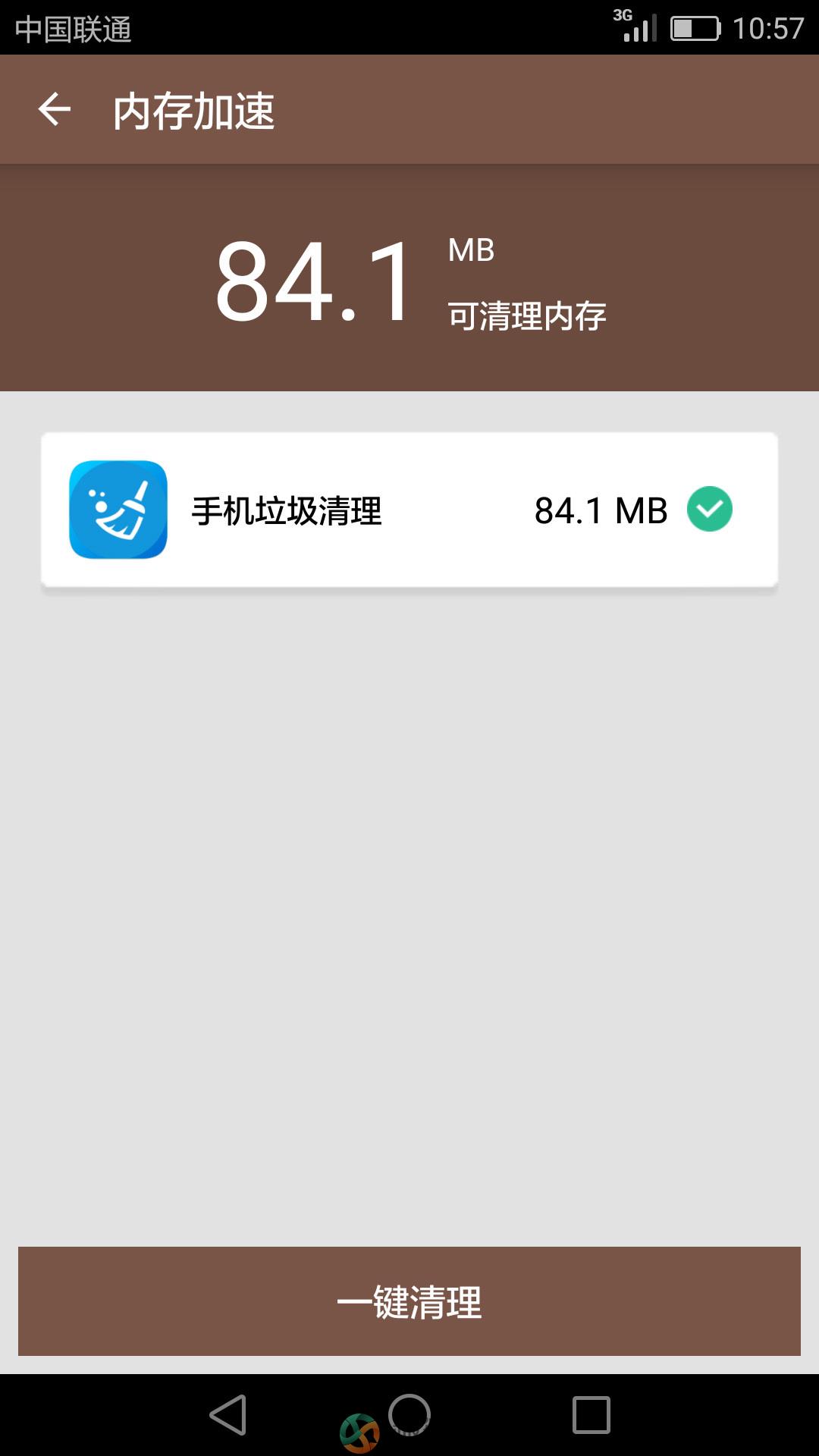819x1456 pixels.
Task: Open the recent apps overview
Action: tap(591, 1415)
